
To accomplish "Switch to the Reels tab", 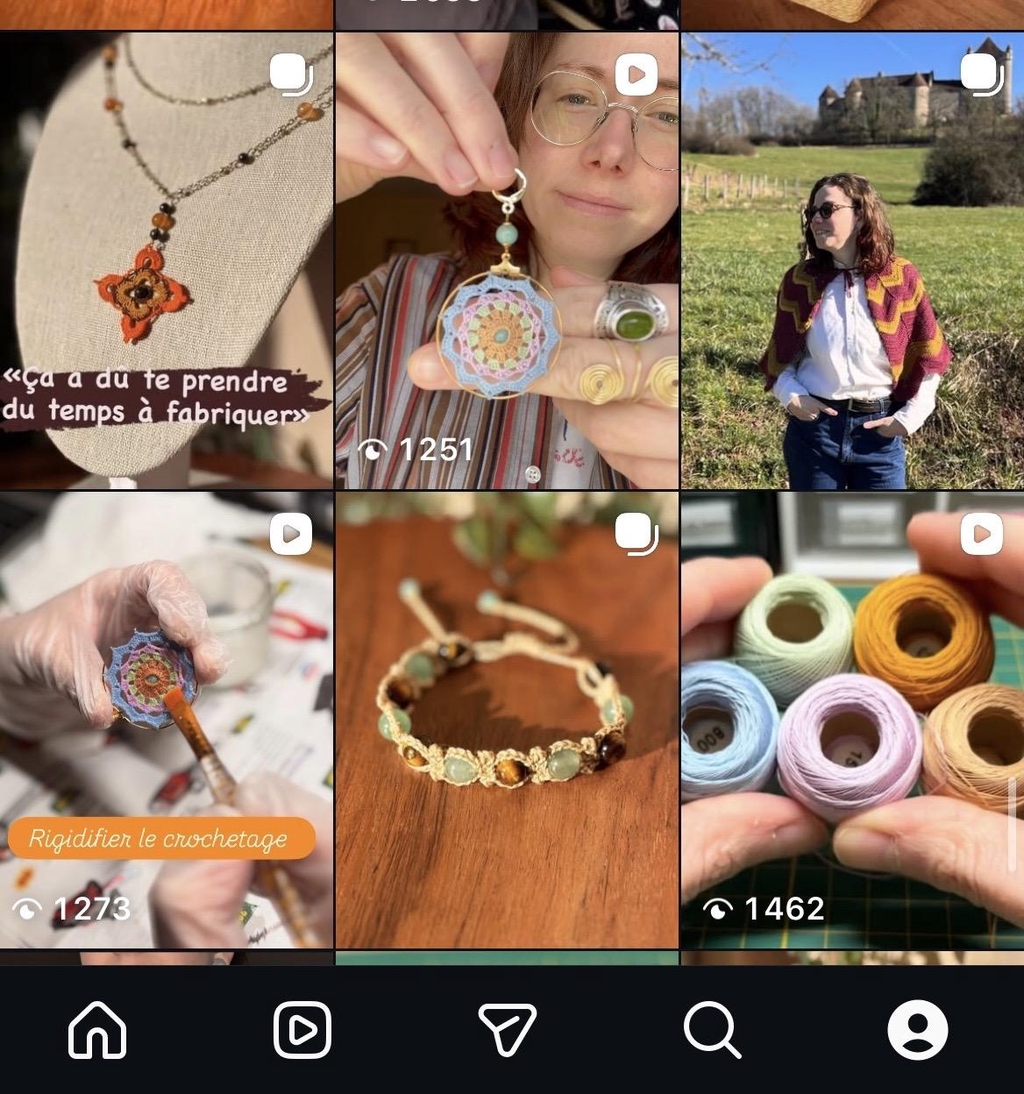I will tap(302, 1030).
